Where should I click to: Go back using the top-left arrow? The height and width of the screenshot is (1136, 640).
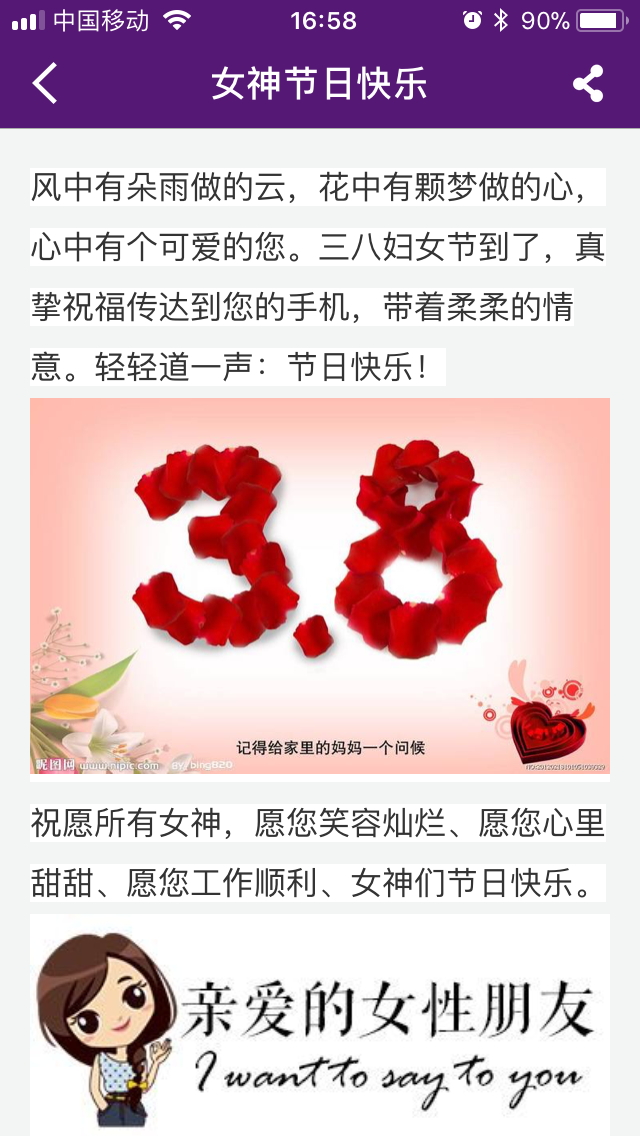click(45, 84)
